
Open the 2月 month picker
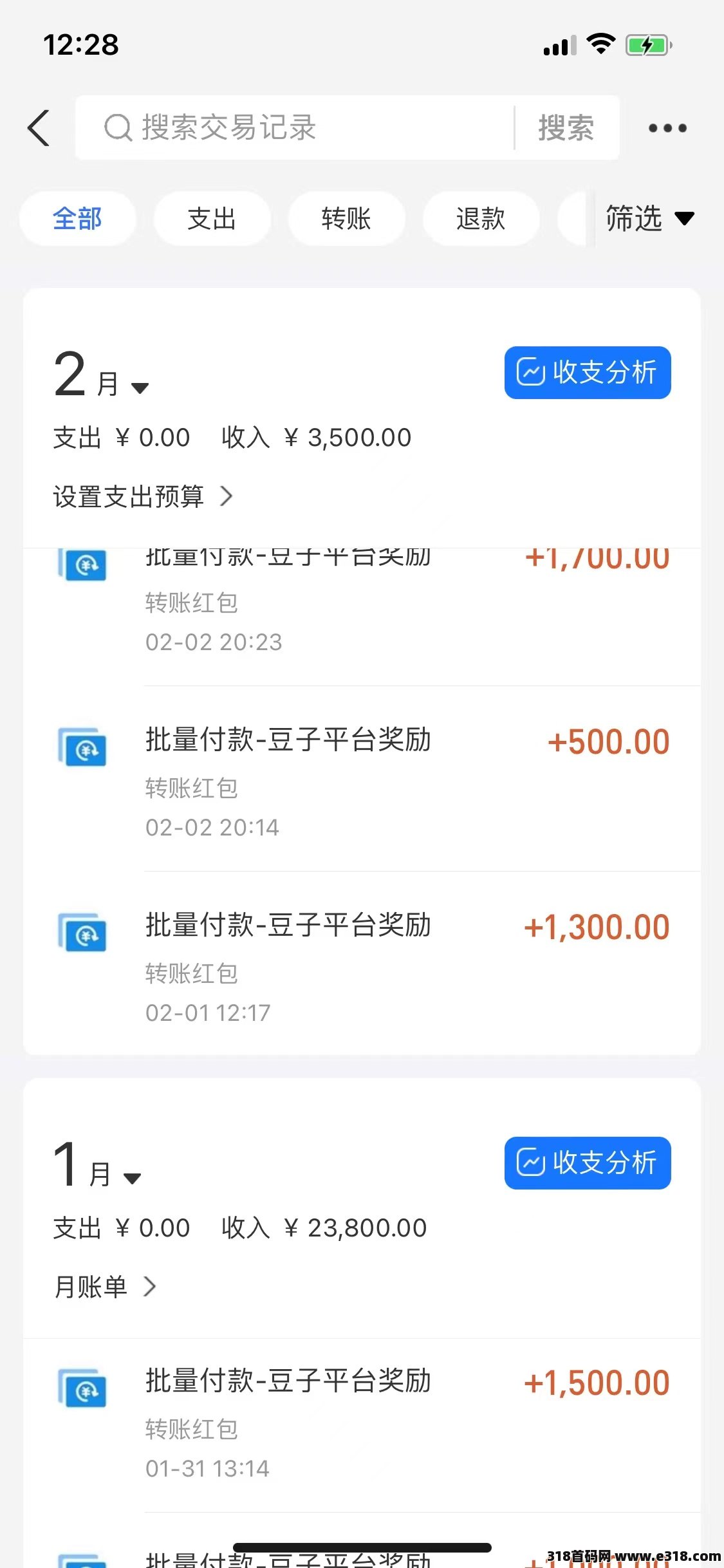[101, 375]
